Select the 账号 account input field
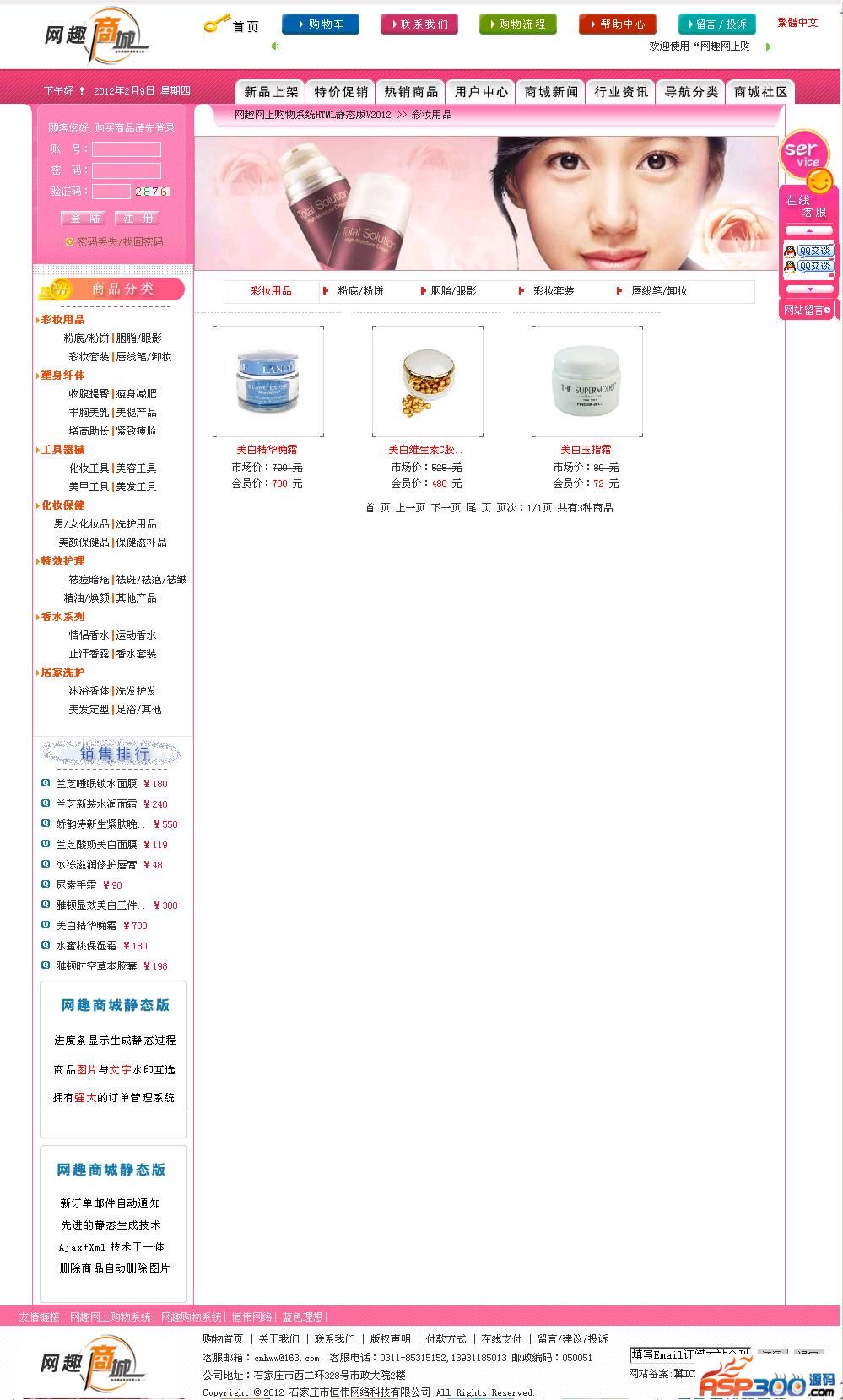The width and height of the screenshot is (843, 1400). (x=127, y=149)
